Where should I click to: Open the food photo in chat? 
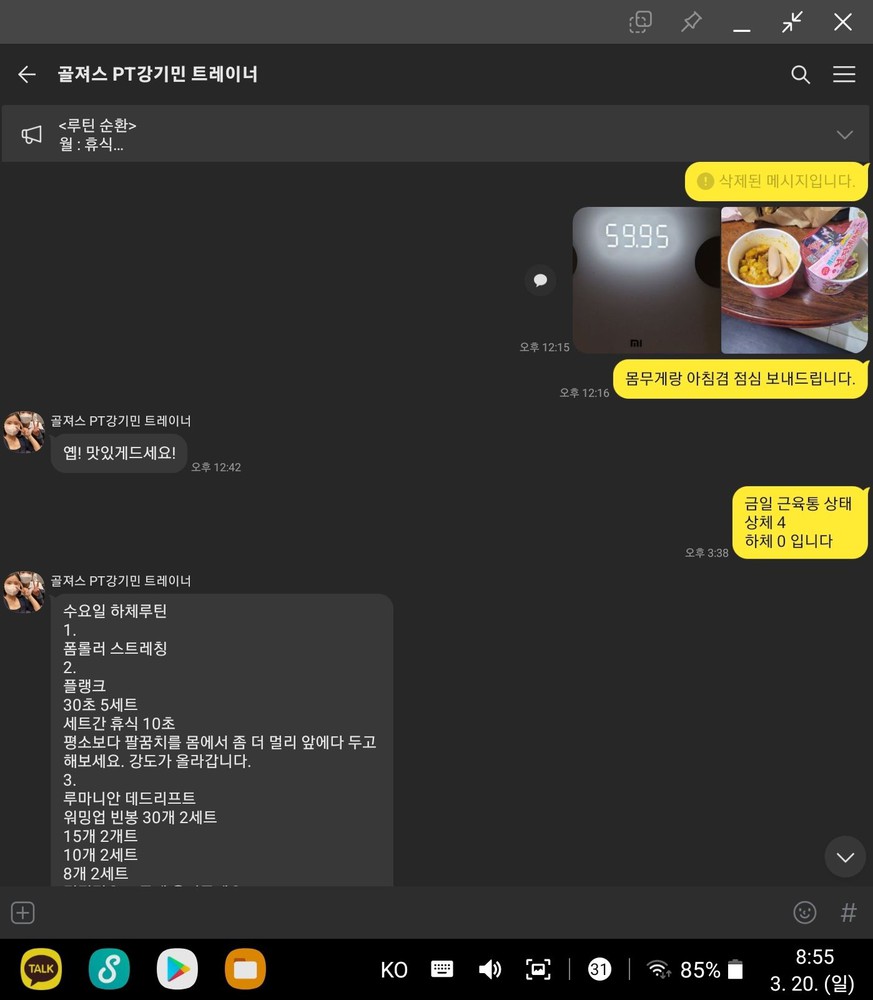(794, 280)
